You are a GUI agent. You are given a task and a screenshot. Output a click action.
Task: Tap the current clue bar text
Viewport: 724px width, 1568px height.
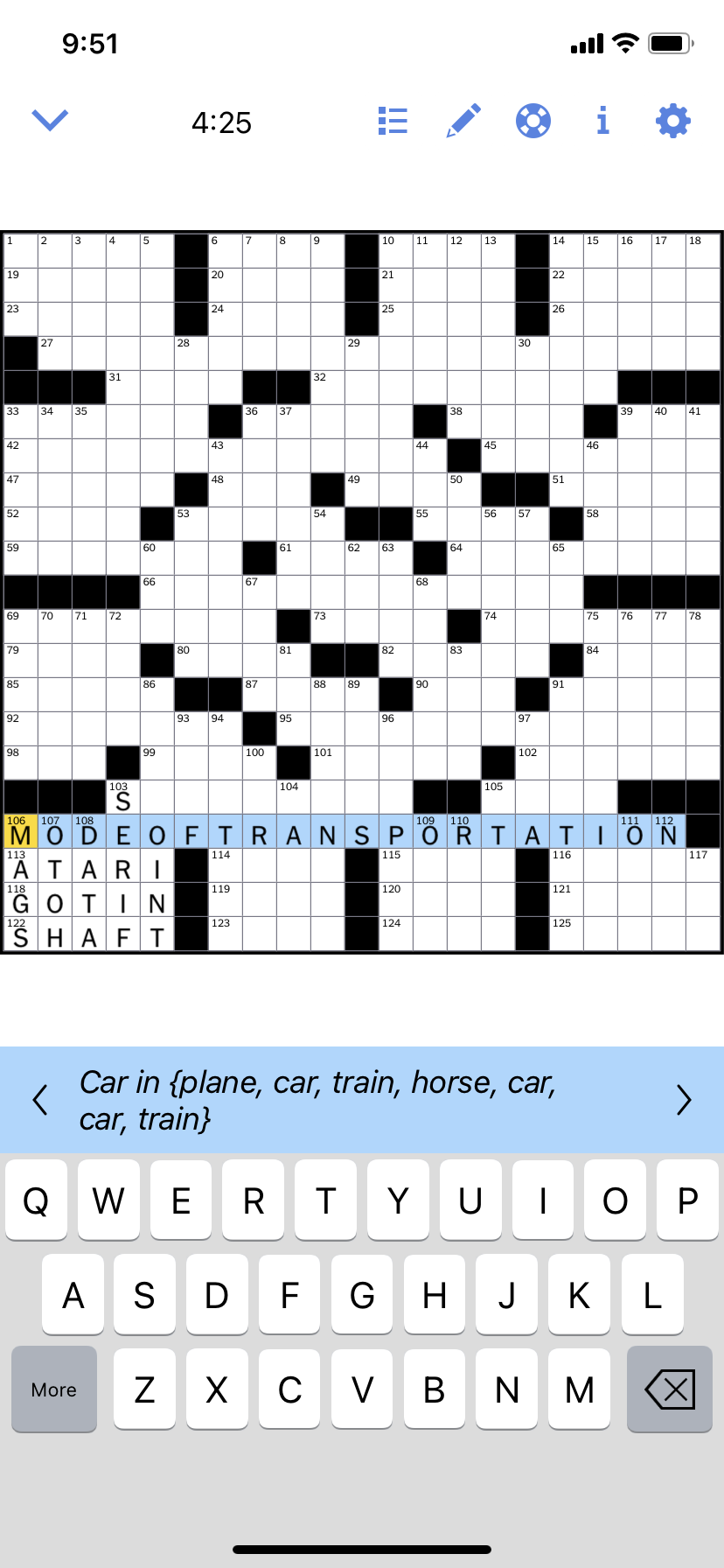click(x=350, y=1100)
